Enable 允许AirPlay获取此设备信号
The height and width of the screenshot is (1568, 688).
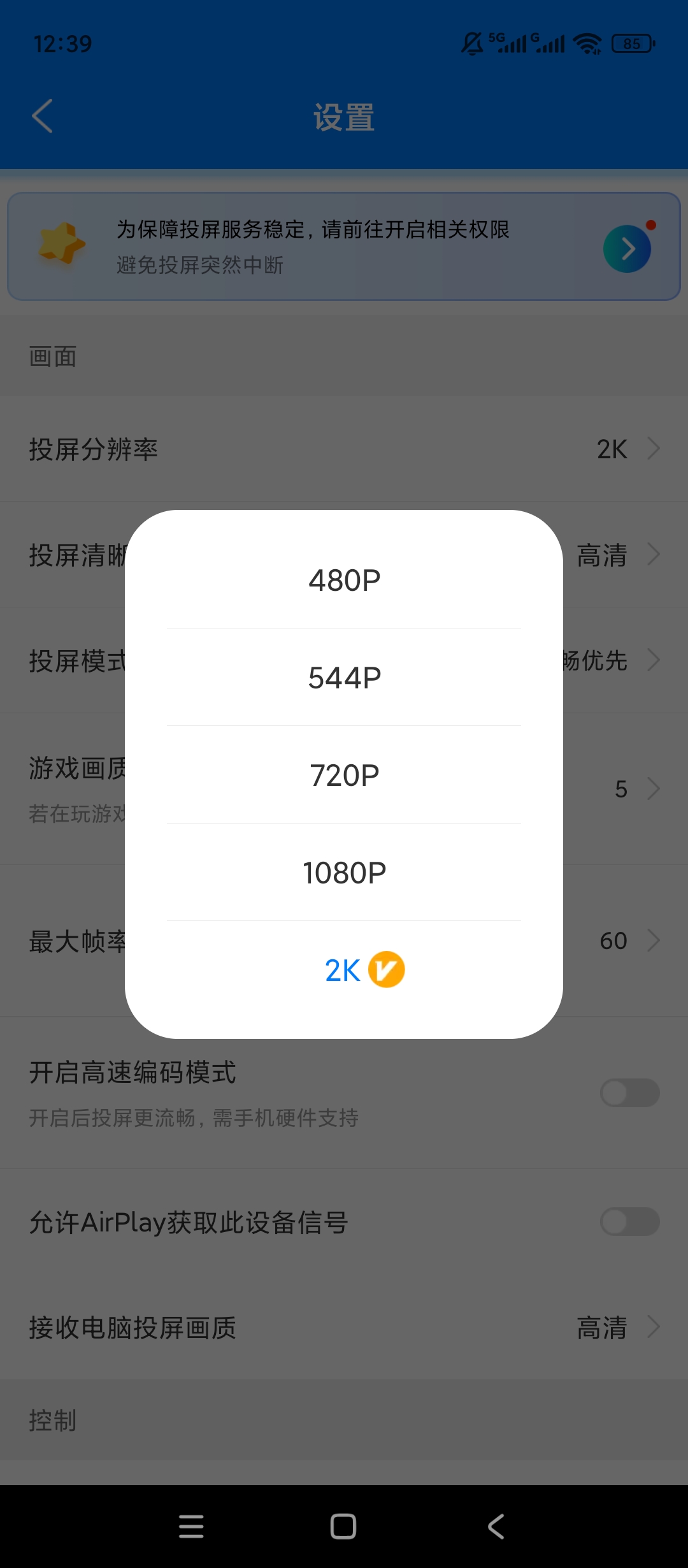click(x=629, y=1222)
